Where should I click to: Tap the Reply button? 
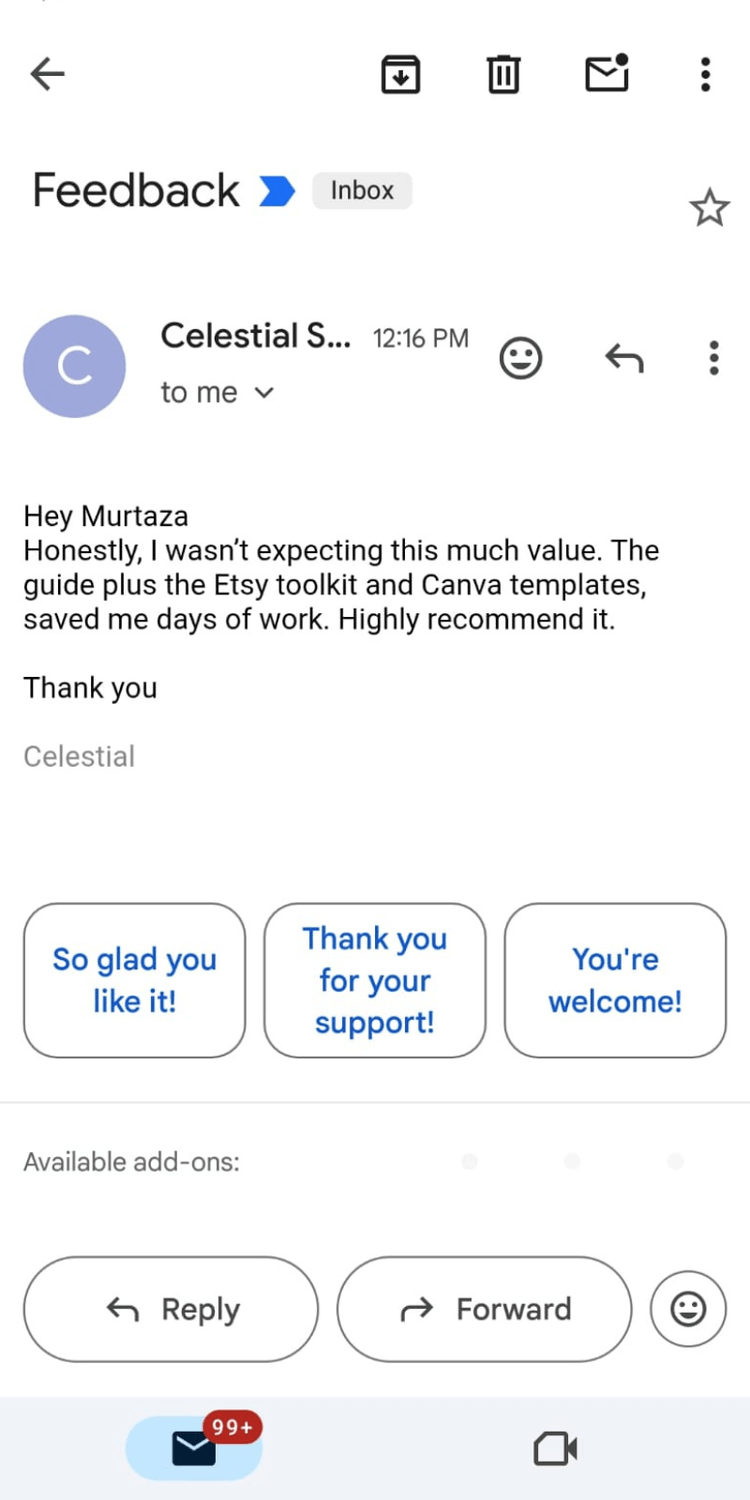(x=171, y=1309)
